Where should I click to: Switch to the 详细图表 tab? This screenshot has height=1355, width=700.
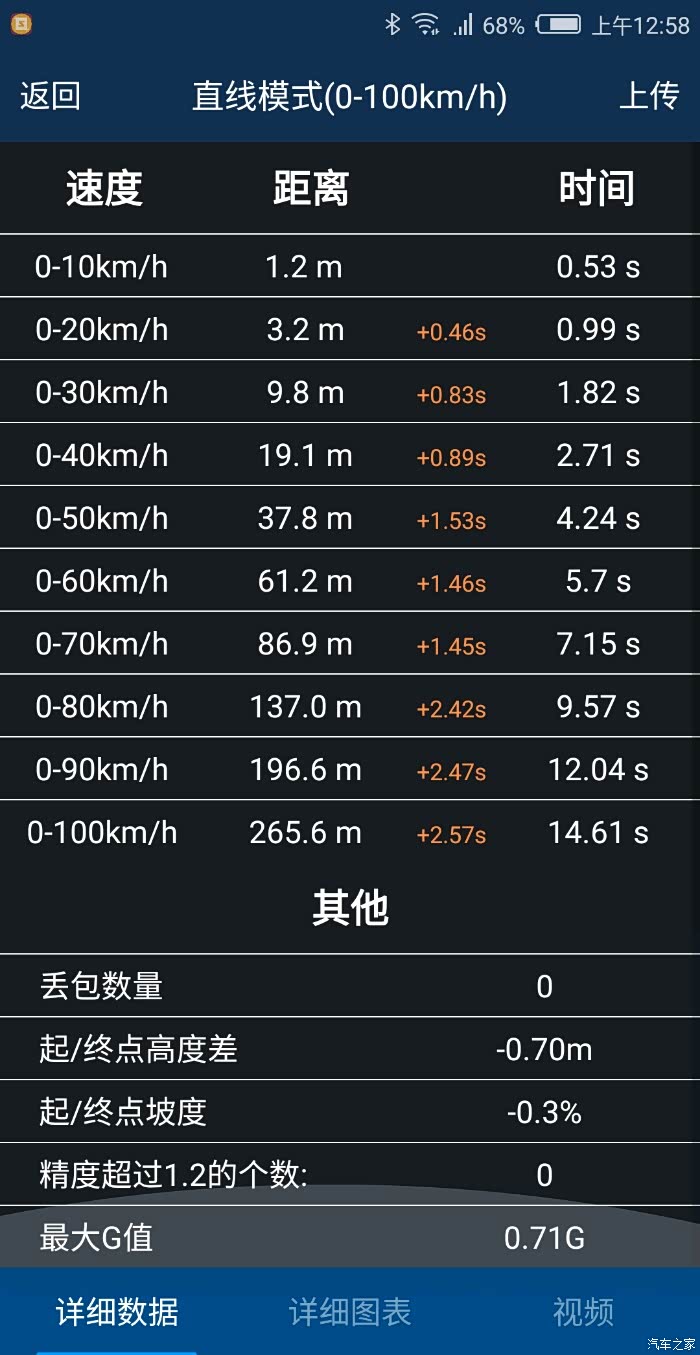click(x=350, y=1311)
